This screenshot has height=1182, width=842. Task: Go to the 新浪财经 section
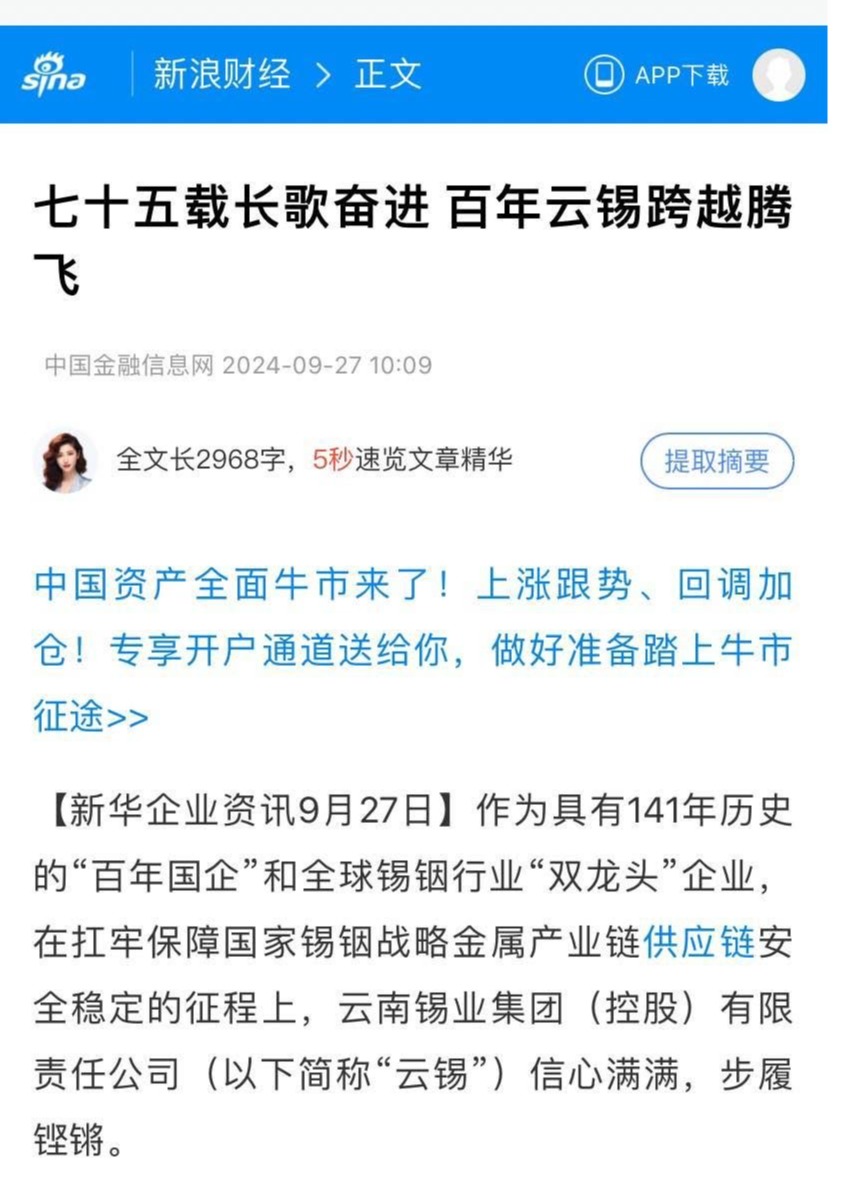221,75
